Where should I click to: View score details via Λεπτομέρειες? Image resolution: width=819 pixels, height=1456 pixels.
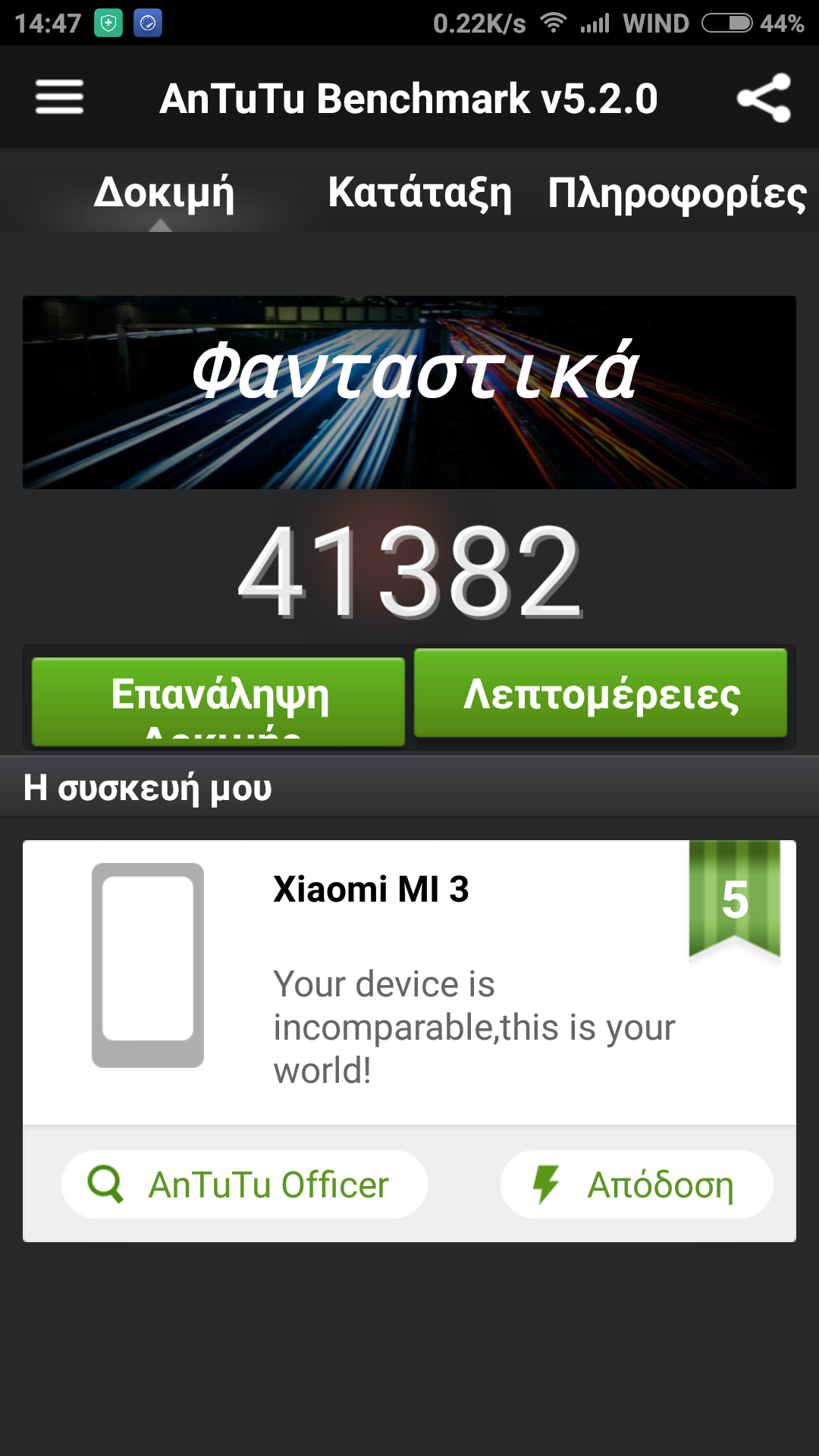(x=601, y=693)
